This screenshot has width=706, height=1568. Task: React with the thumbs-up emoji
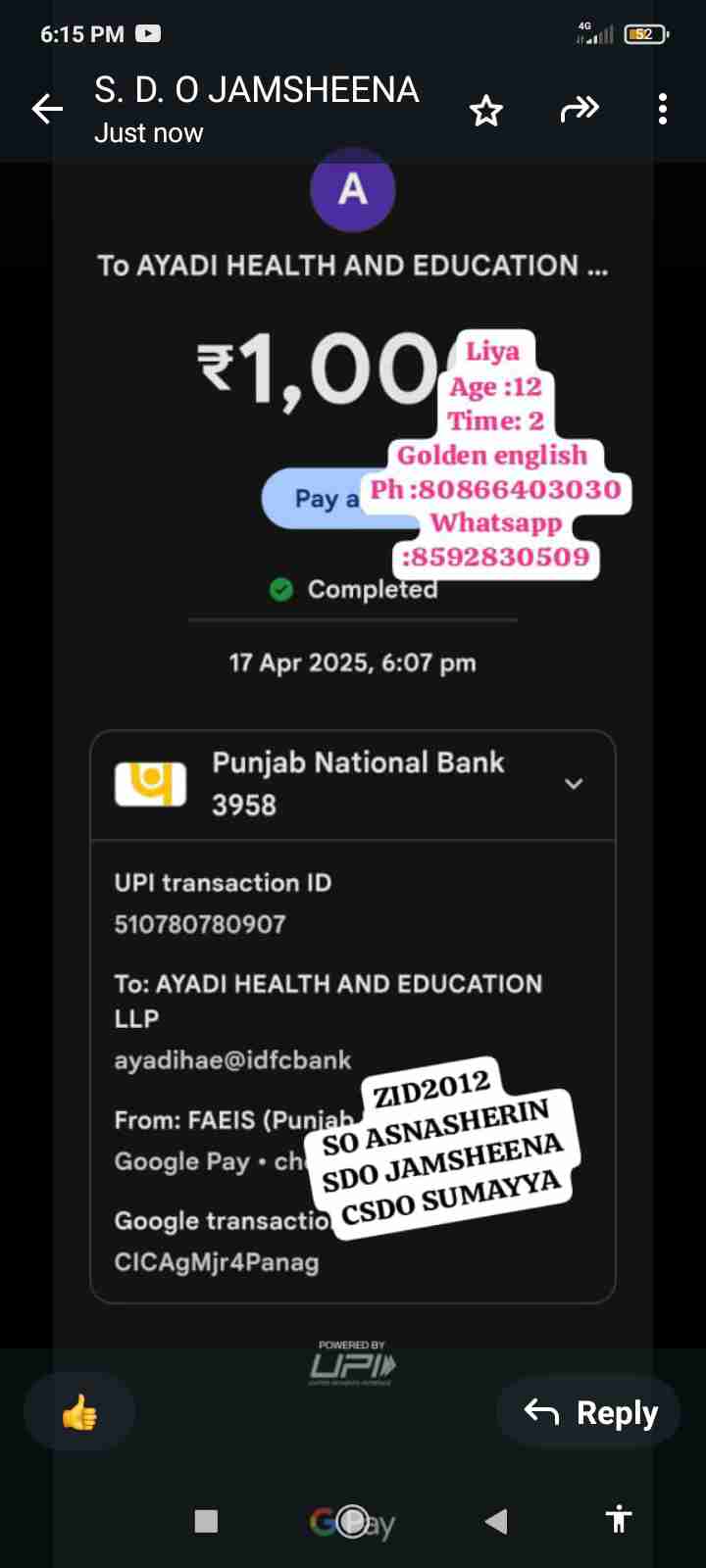coord(79,1412)
